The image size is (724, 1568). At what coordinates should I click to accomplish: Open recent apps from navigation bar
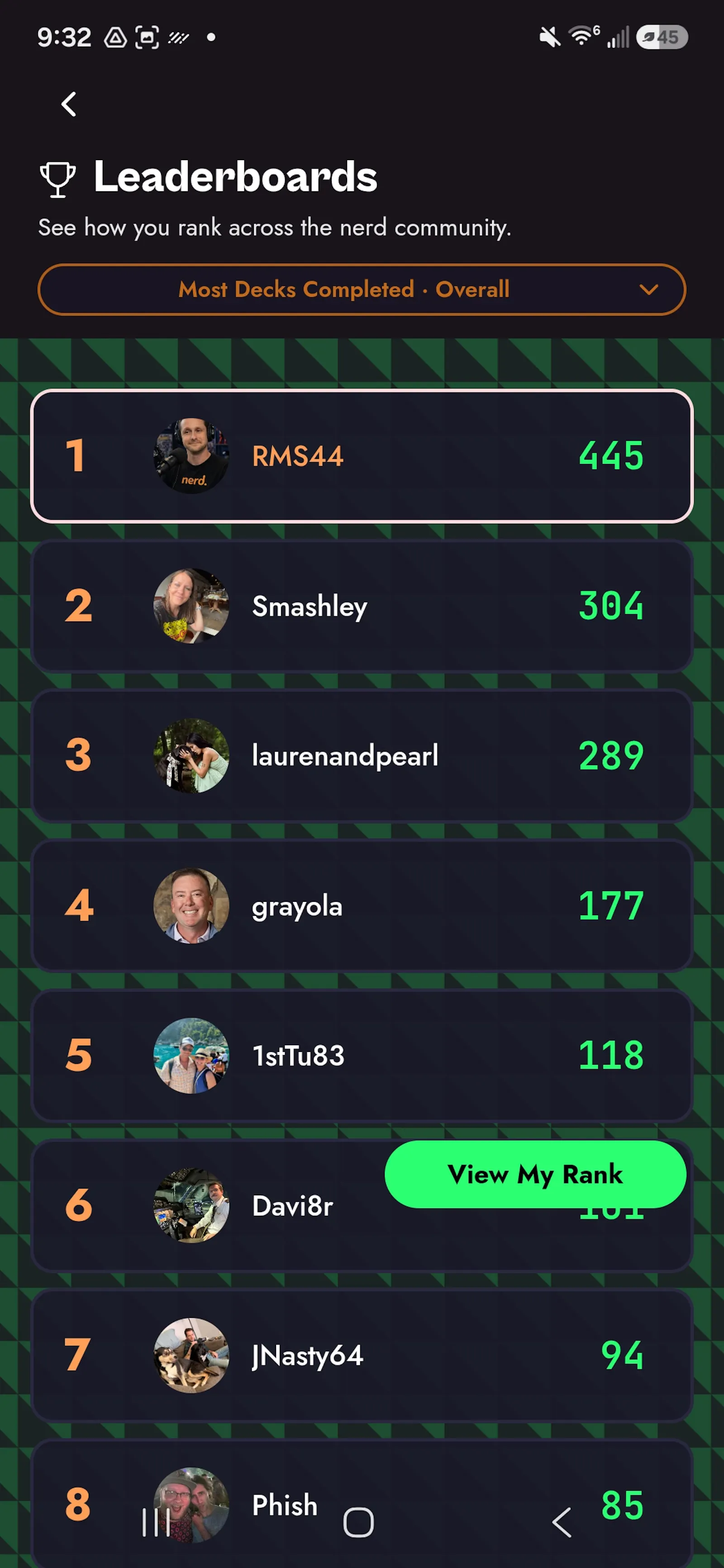[156, 1522]
